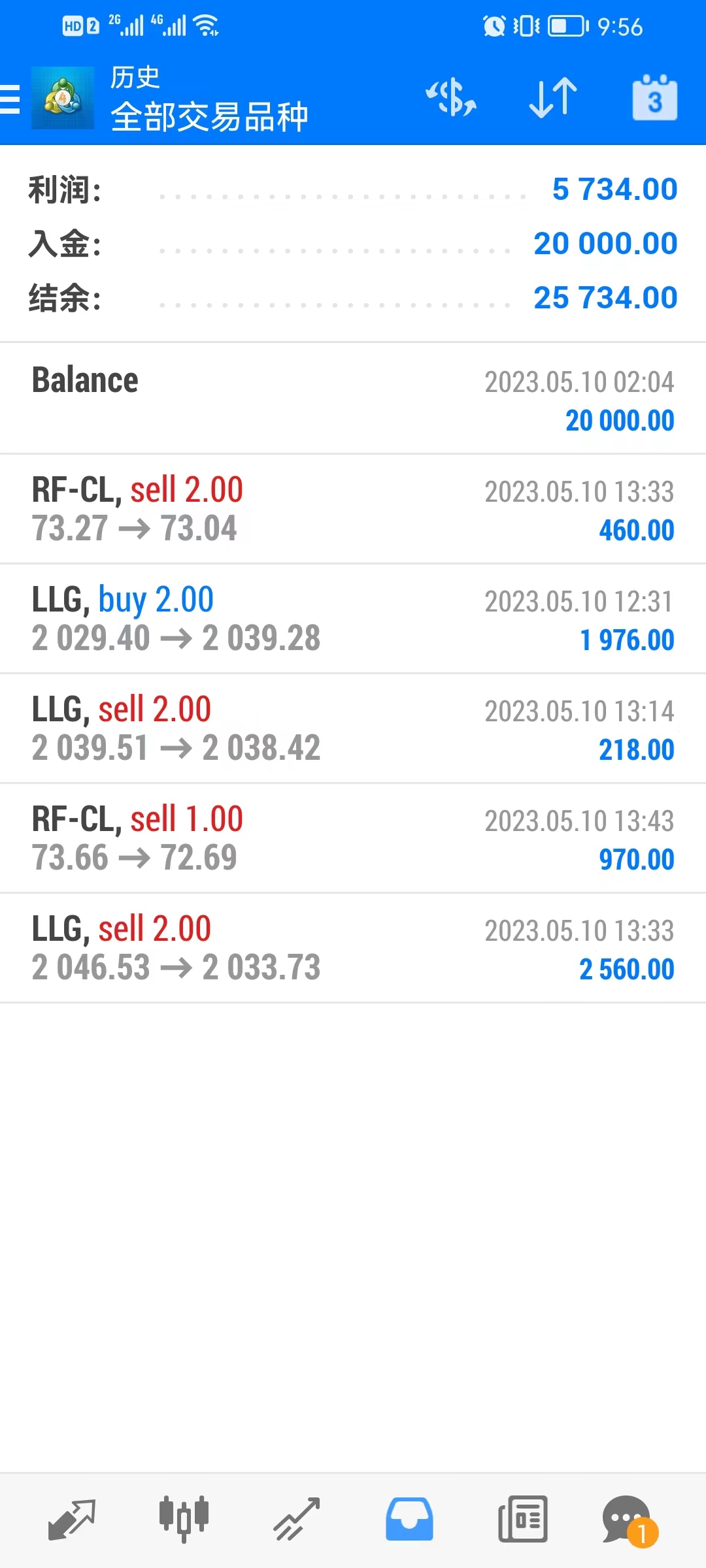Open the symbol filter icon
The height and width of the screenshot is (1568, 706).
pyautogui.click(x=451, y=98)
